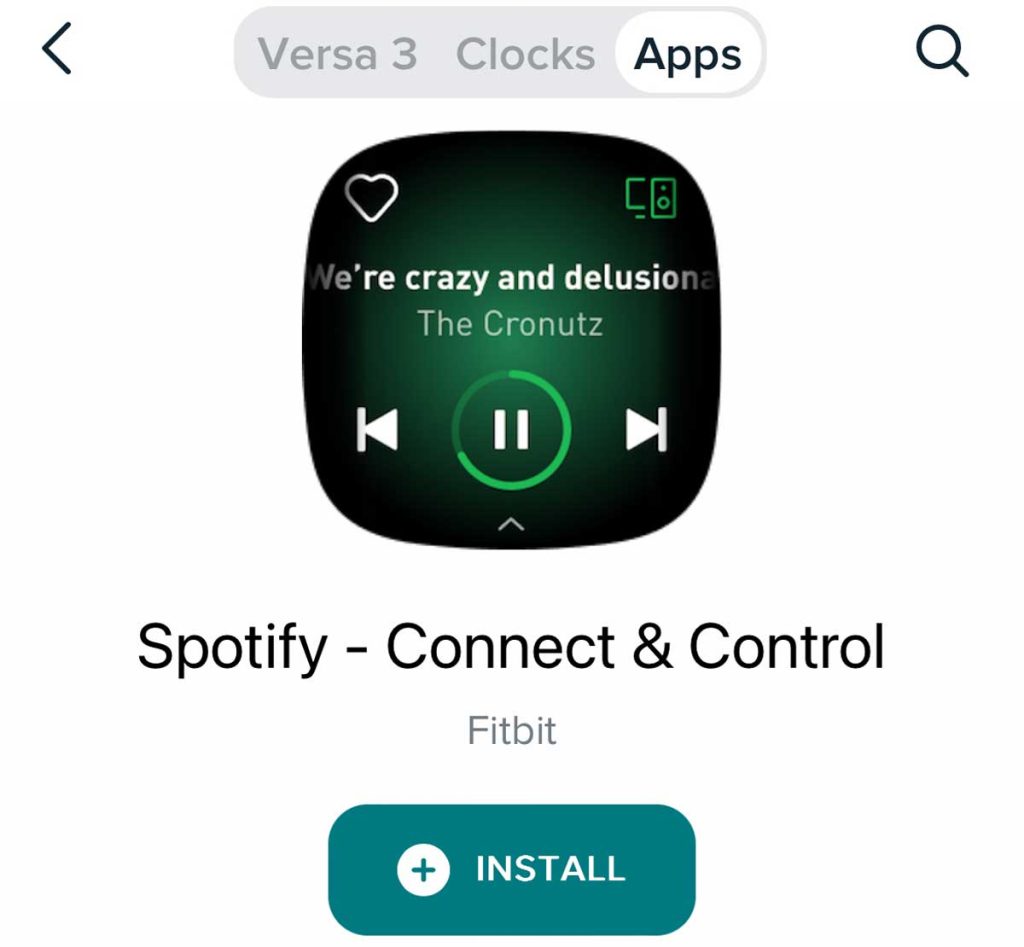Open the search magnifier icon
Viewport: 1024px width, 947px height.
point(942,51)
